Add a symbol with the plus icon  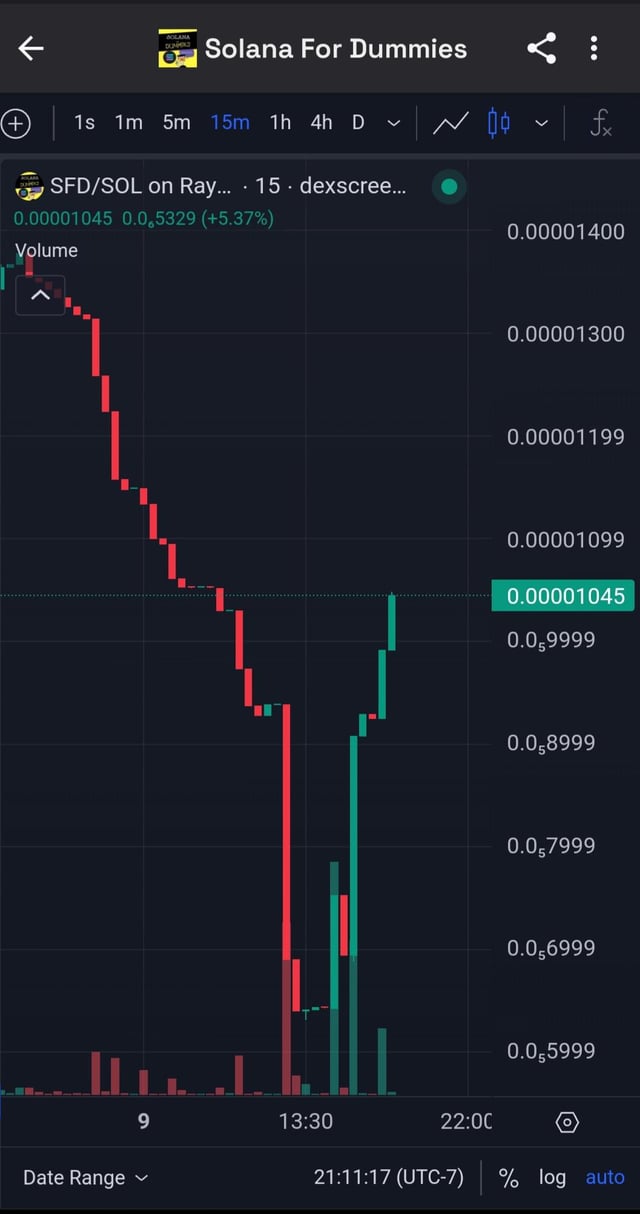point(16,123)
